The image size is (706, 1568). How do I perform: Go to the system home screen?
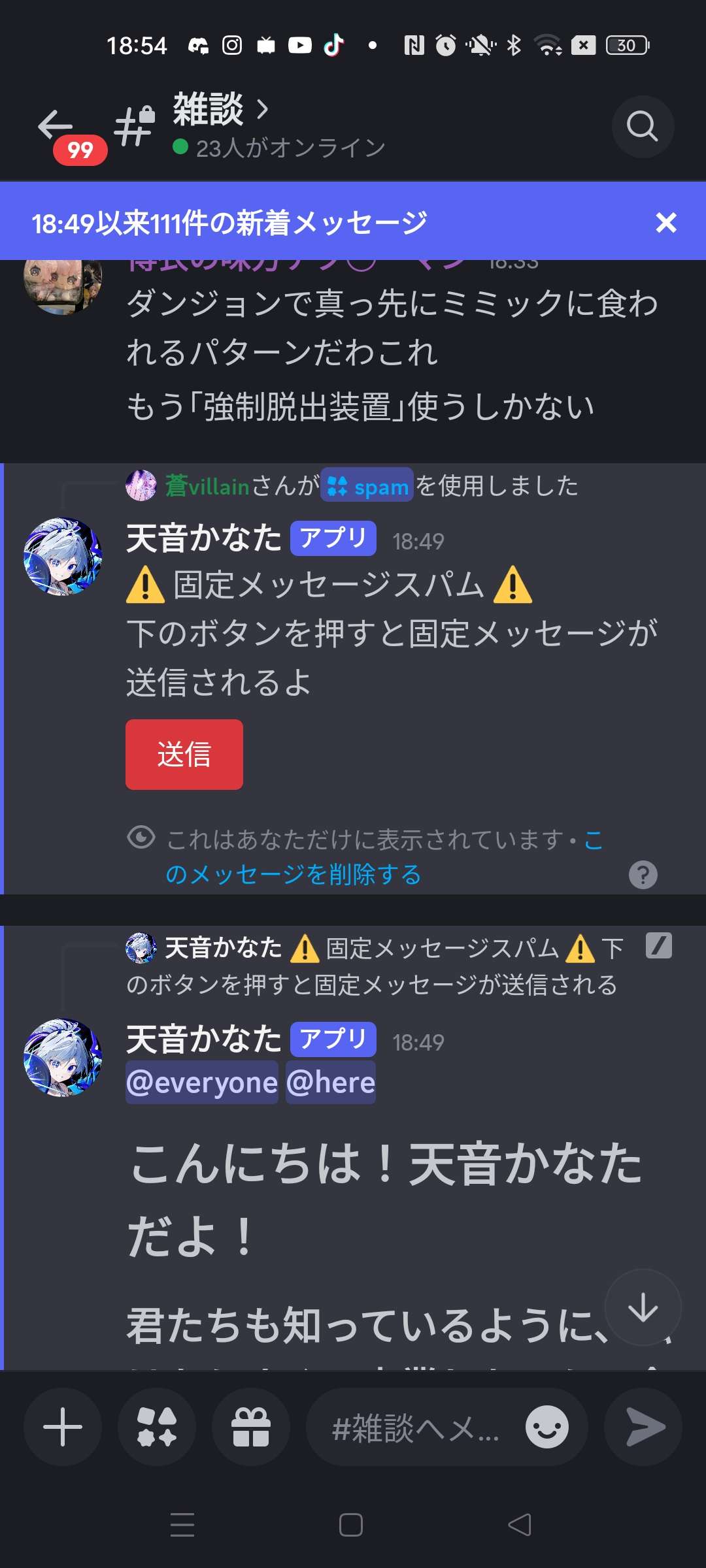coord(351,1525)
